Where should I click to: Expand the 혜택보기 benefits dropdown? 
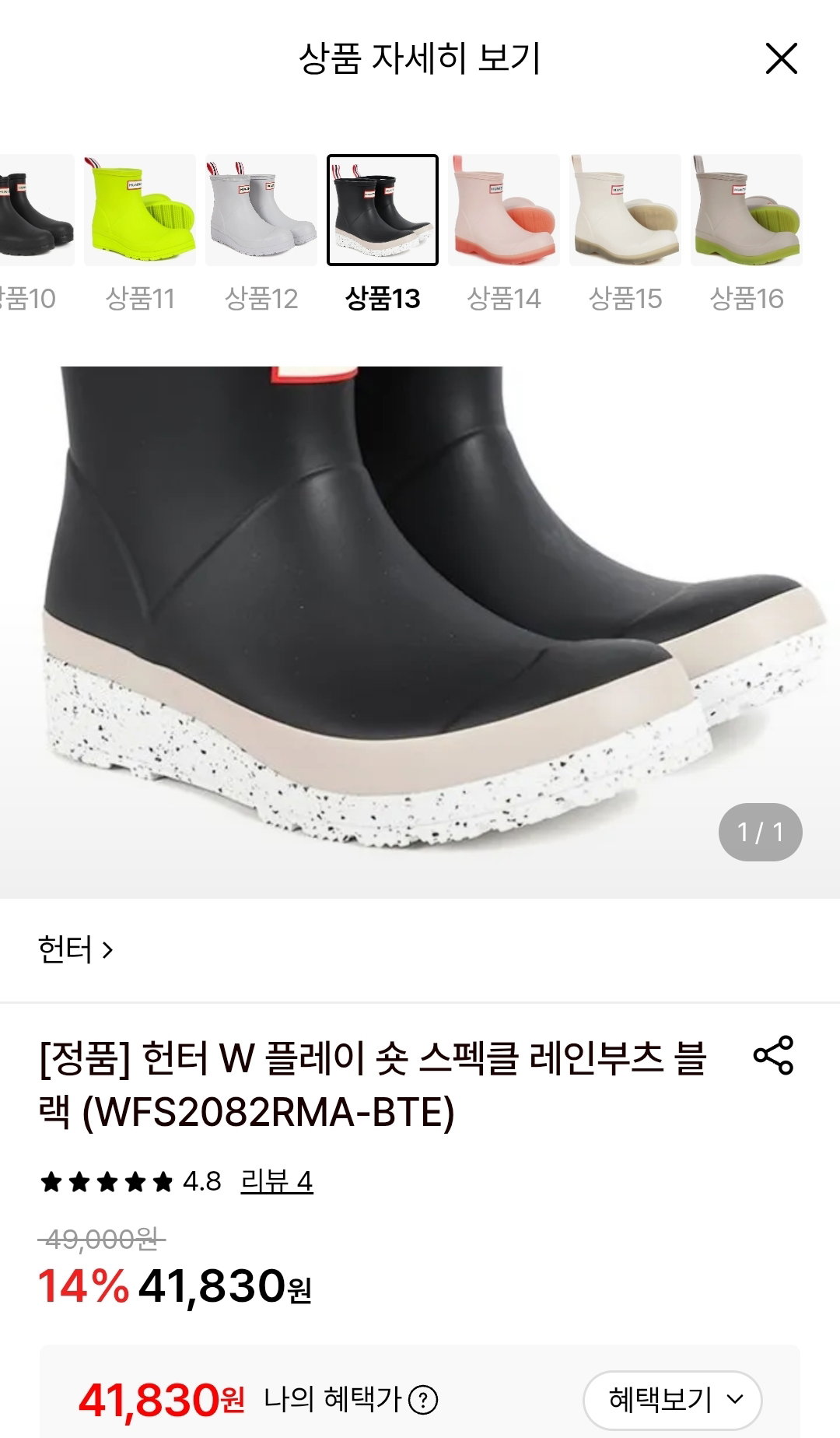pos(672,1400)
